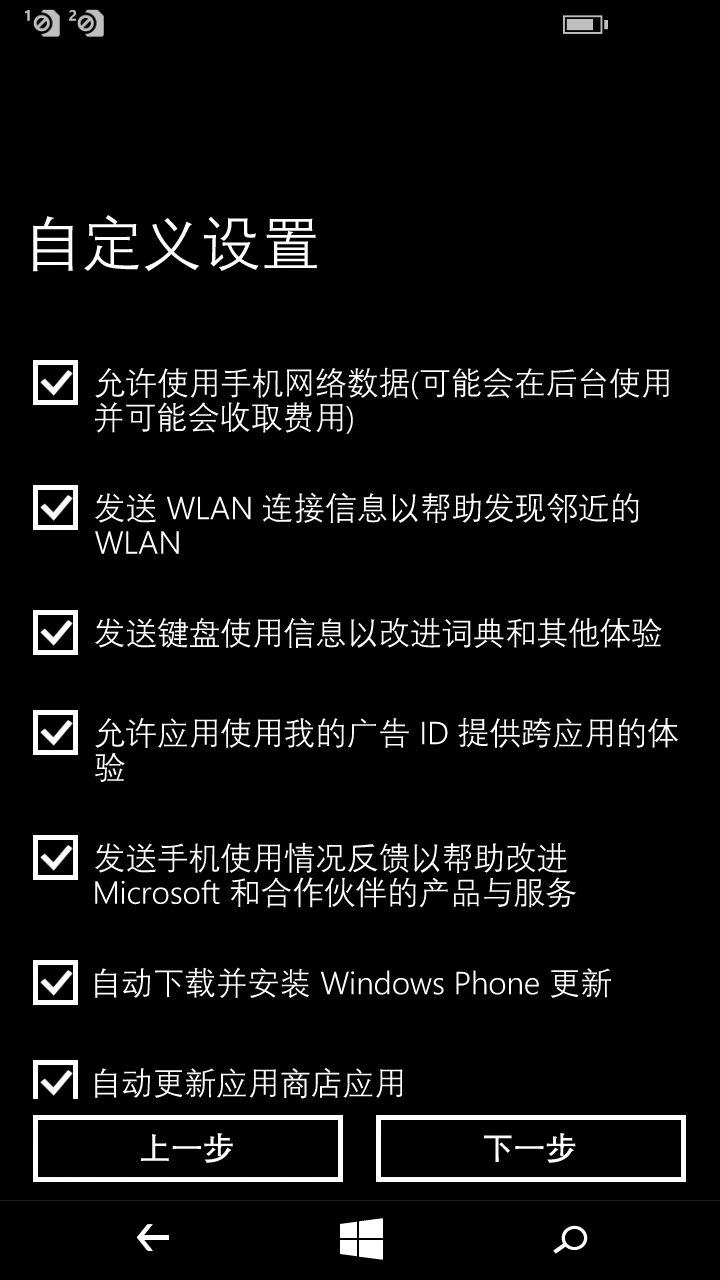Tap the system back arrow
Screen dimensions: 720x1280
pyautogui.click(x=152, y=1239)
